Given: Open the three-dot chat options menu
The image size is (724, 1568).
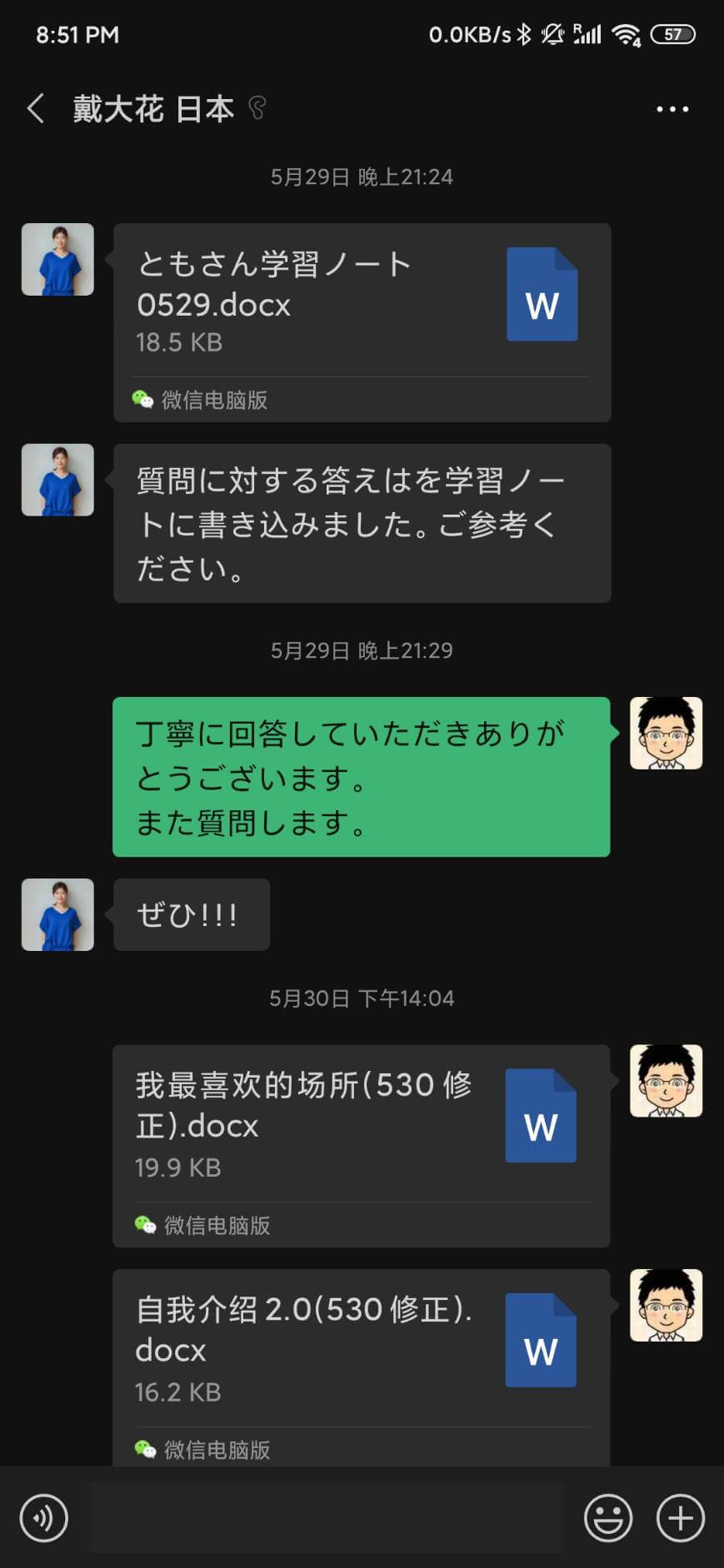Looking at the screenshot, I should pos(672,109).
